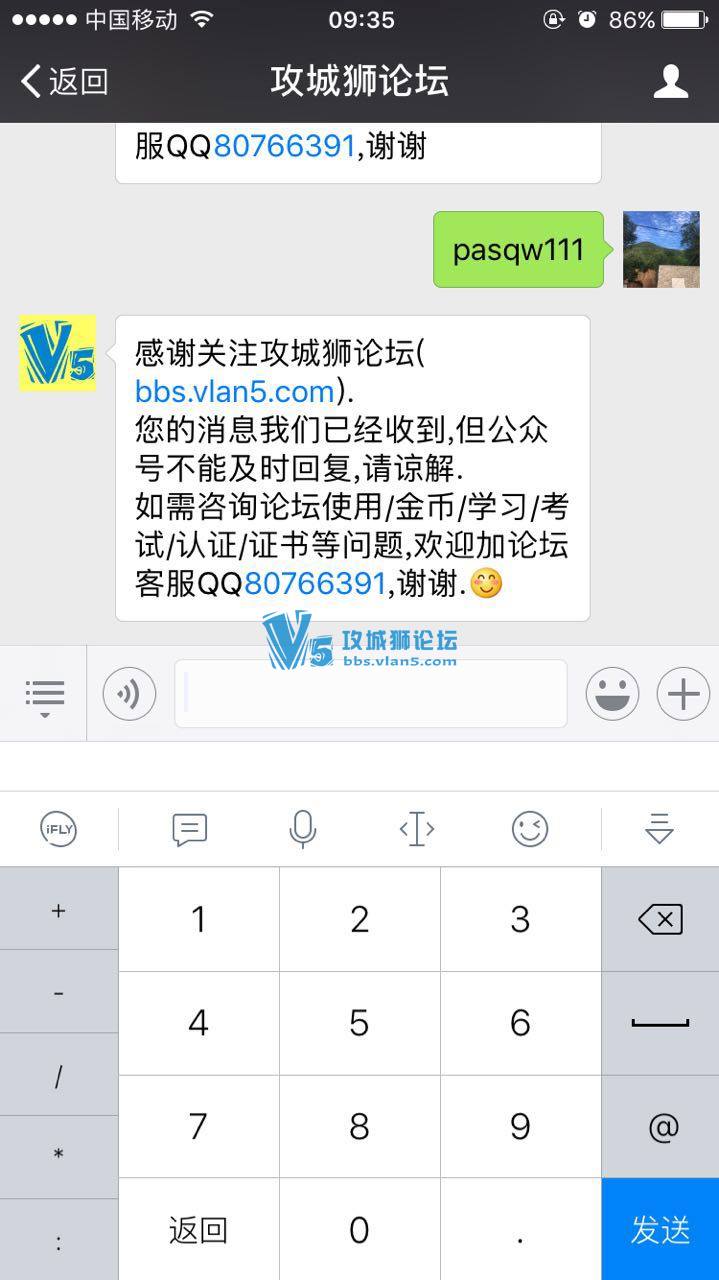719x1280 pixels.
Task: Open the bbs.vlan5.com link
Action: 234,389
